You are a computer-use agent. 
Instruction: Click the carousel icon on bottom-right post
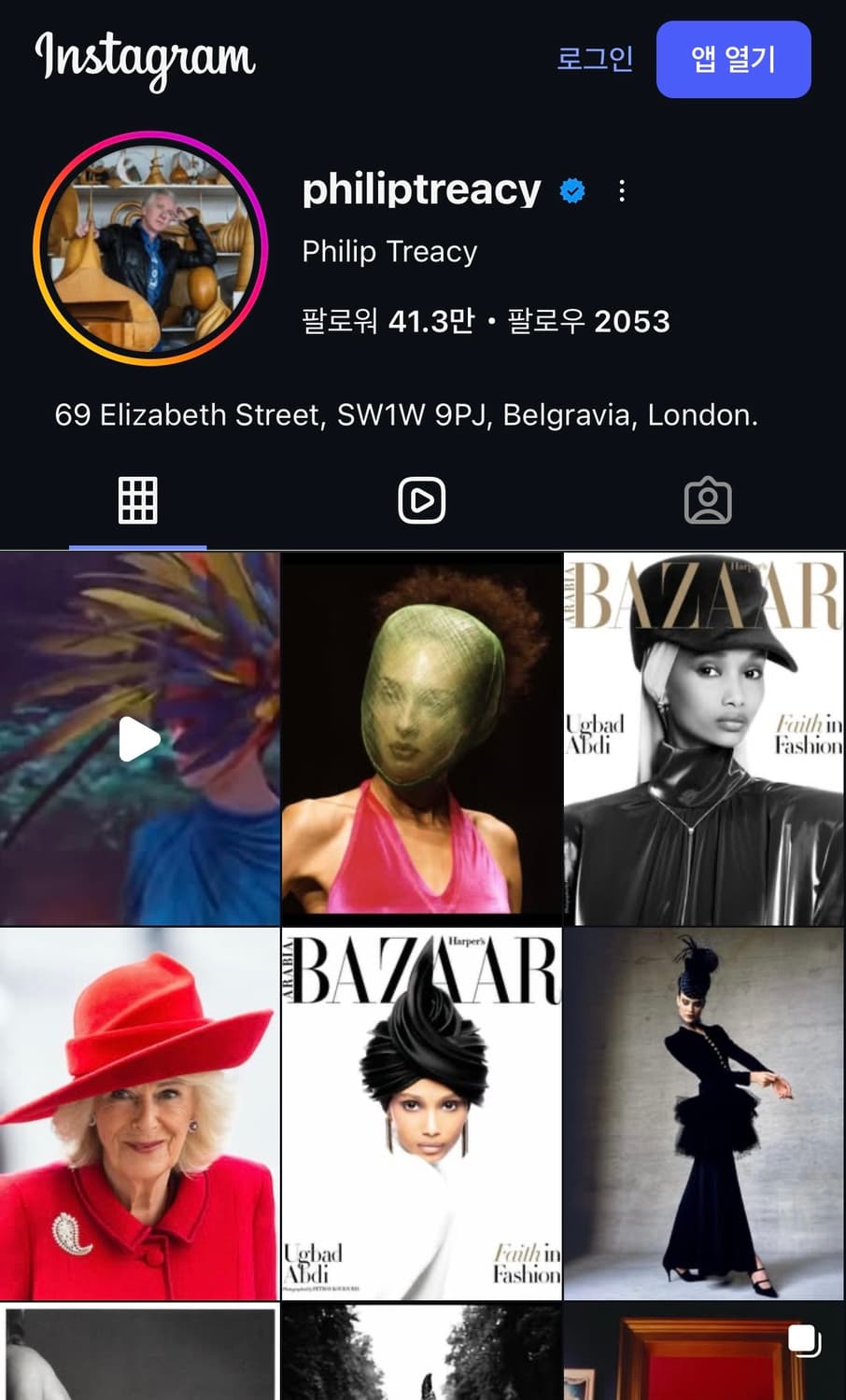(x=803, y=1339)
